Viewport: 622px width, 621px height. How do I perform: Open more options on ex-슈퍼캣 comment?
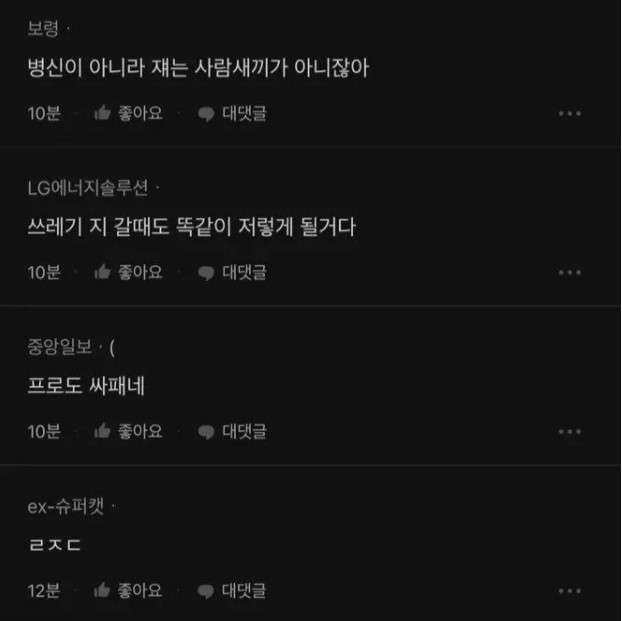coord(569,591)
